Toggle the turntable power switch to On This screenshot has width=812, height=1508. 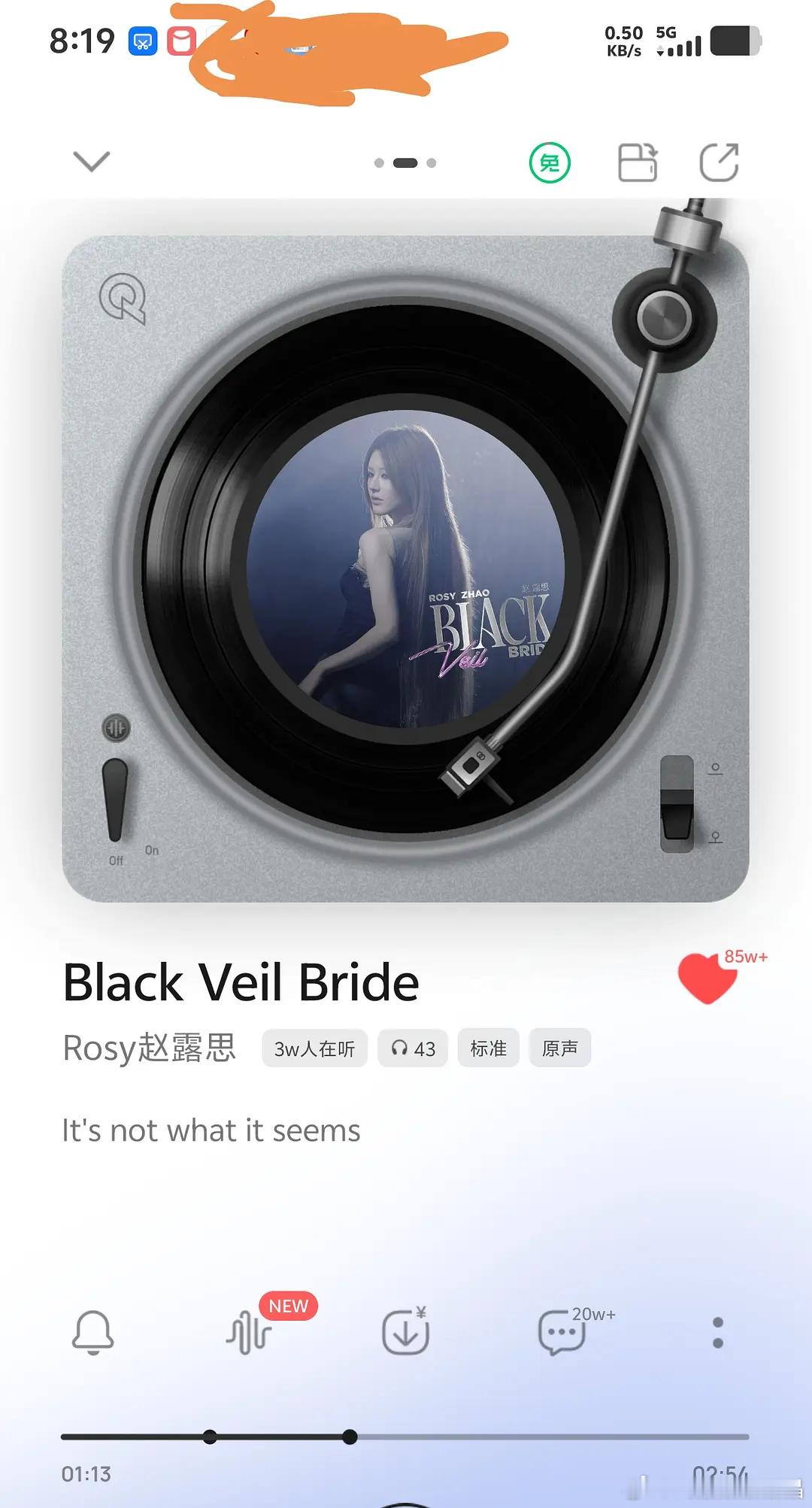(x=117, y=801)
